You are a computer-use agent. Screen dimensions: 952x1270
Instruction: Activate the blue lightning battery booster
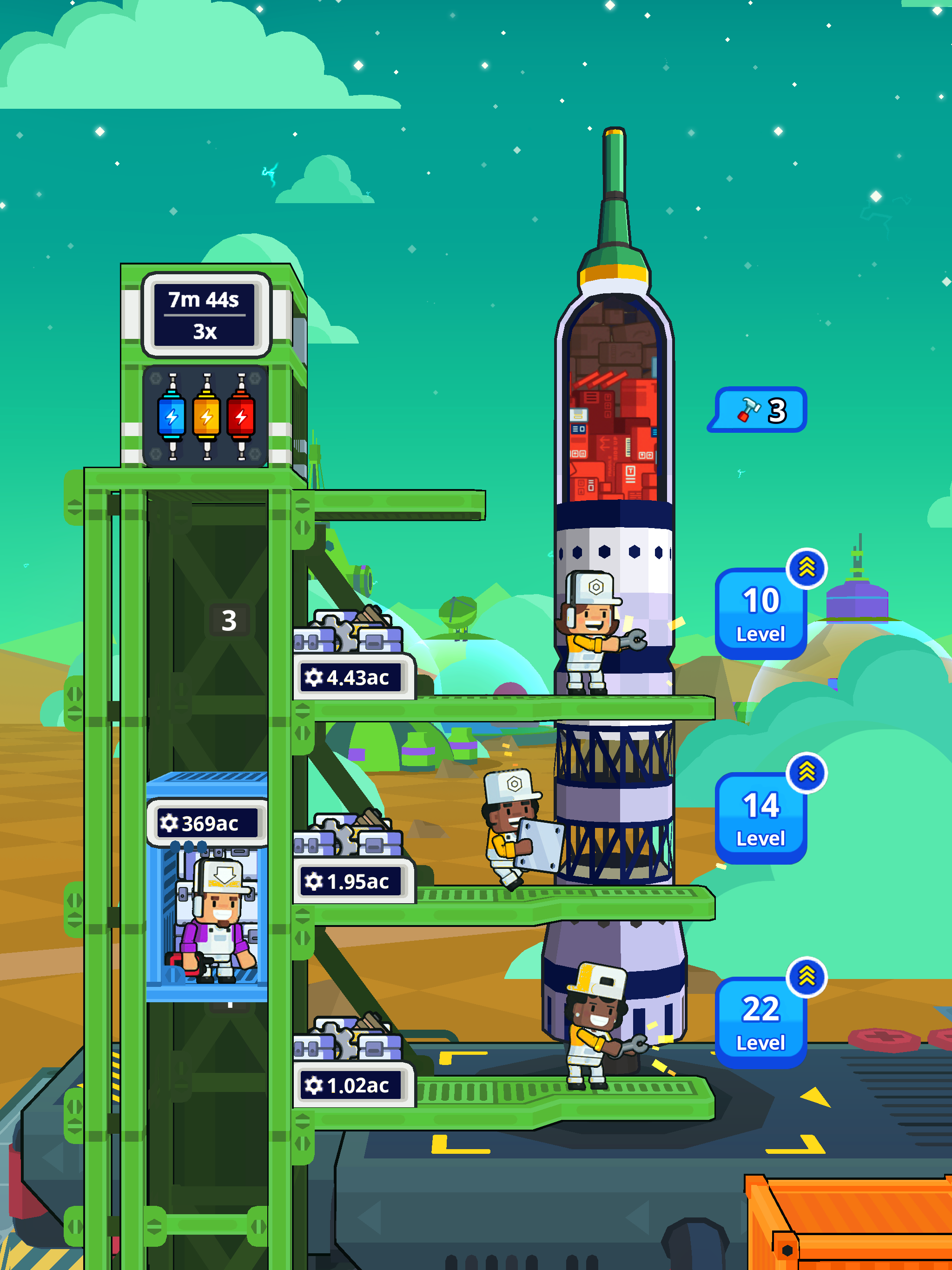[x=171, y=416]
